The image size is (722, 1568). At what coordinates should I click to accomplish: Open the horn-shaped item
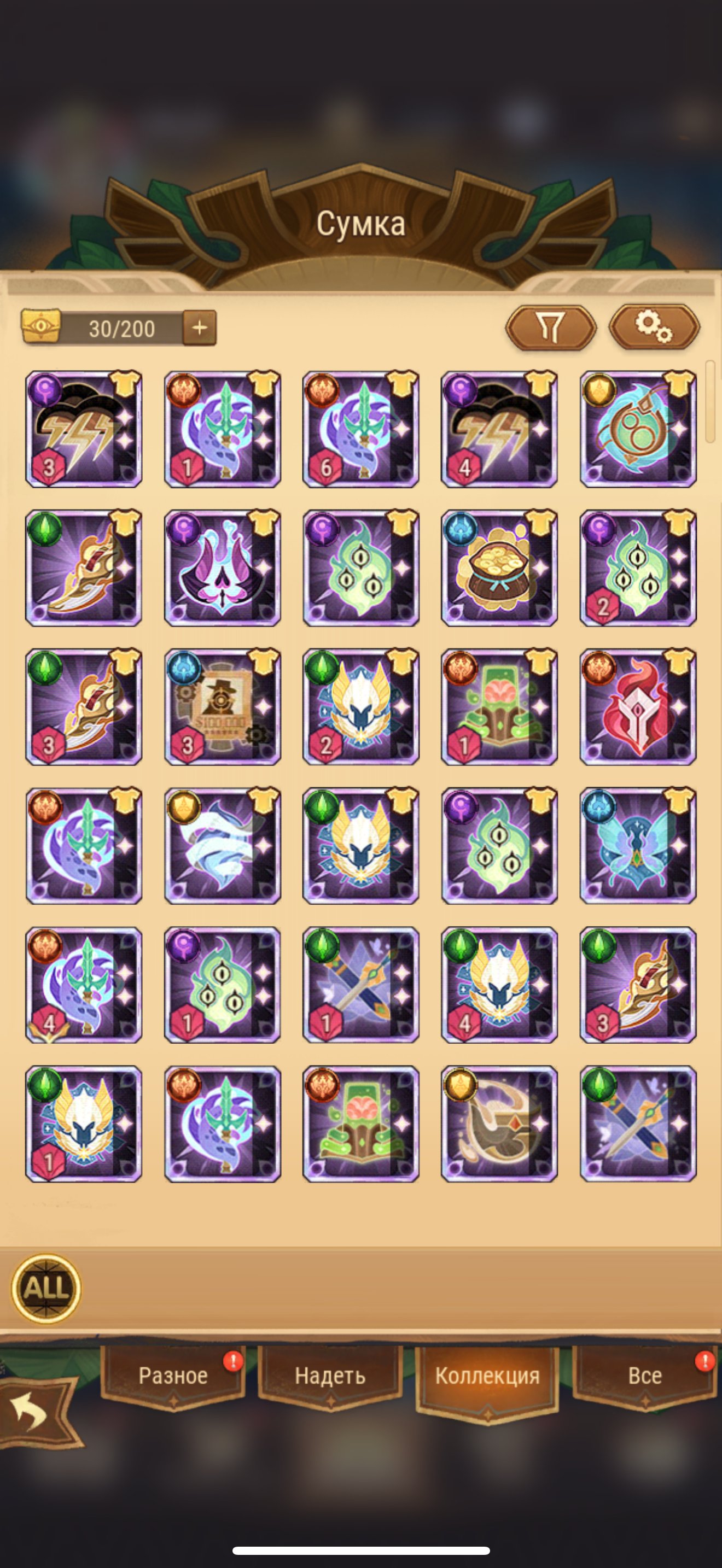point(499,1124)
